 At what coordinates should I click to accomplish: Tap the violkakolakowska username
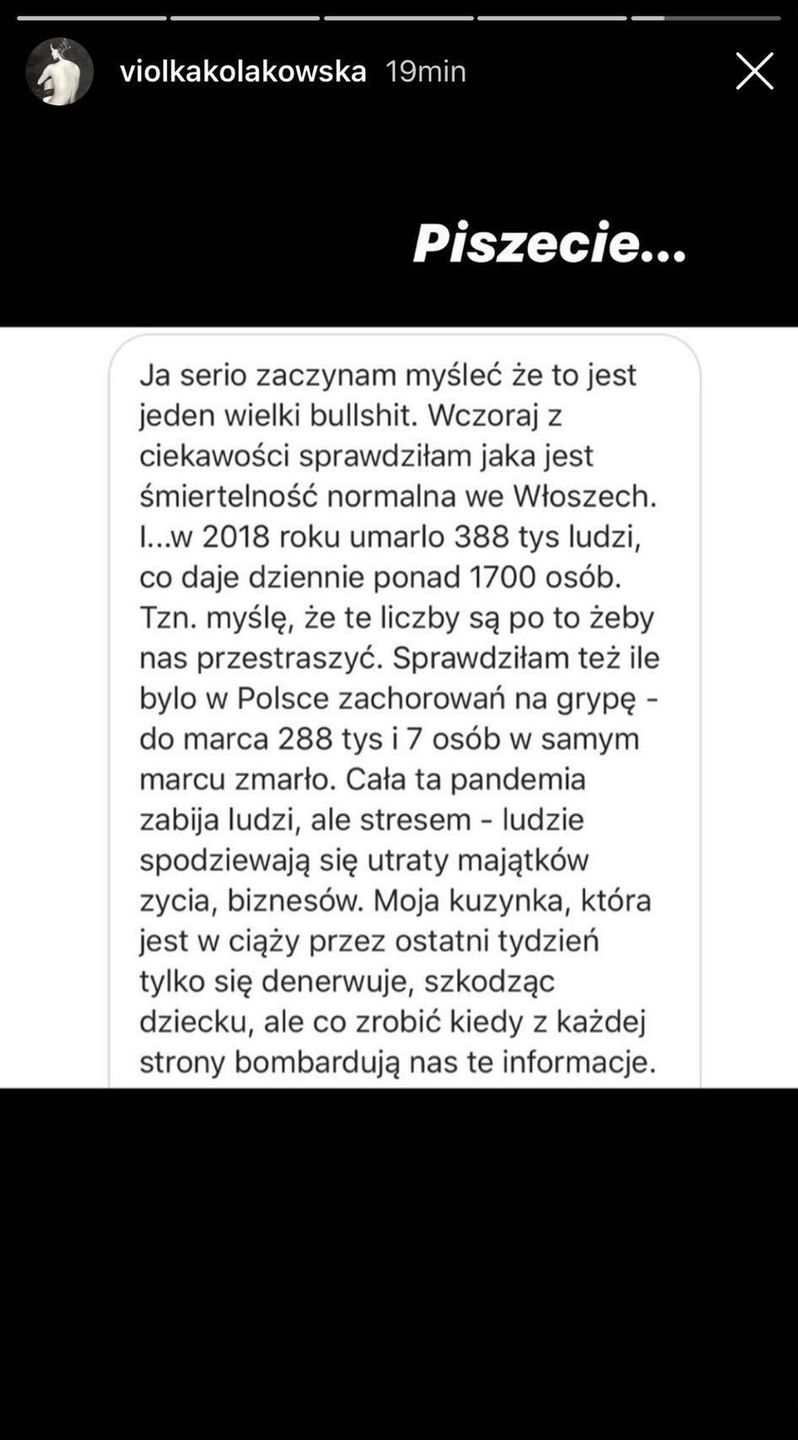point(243,71)
